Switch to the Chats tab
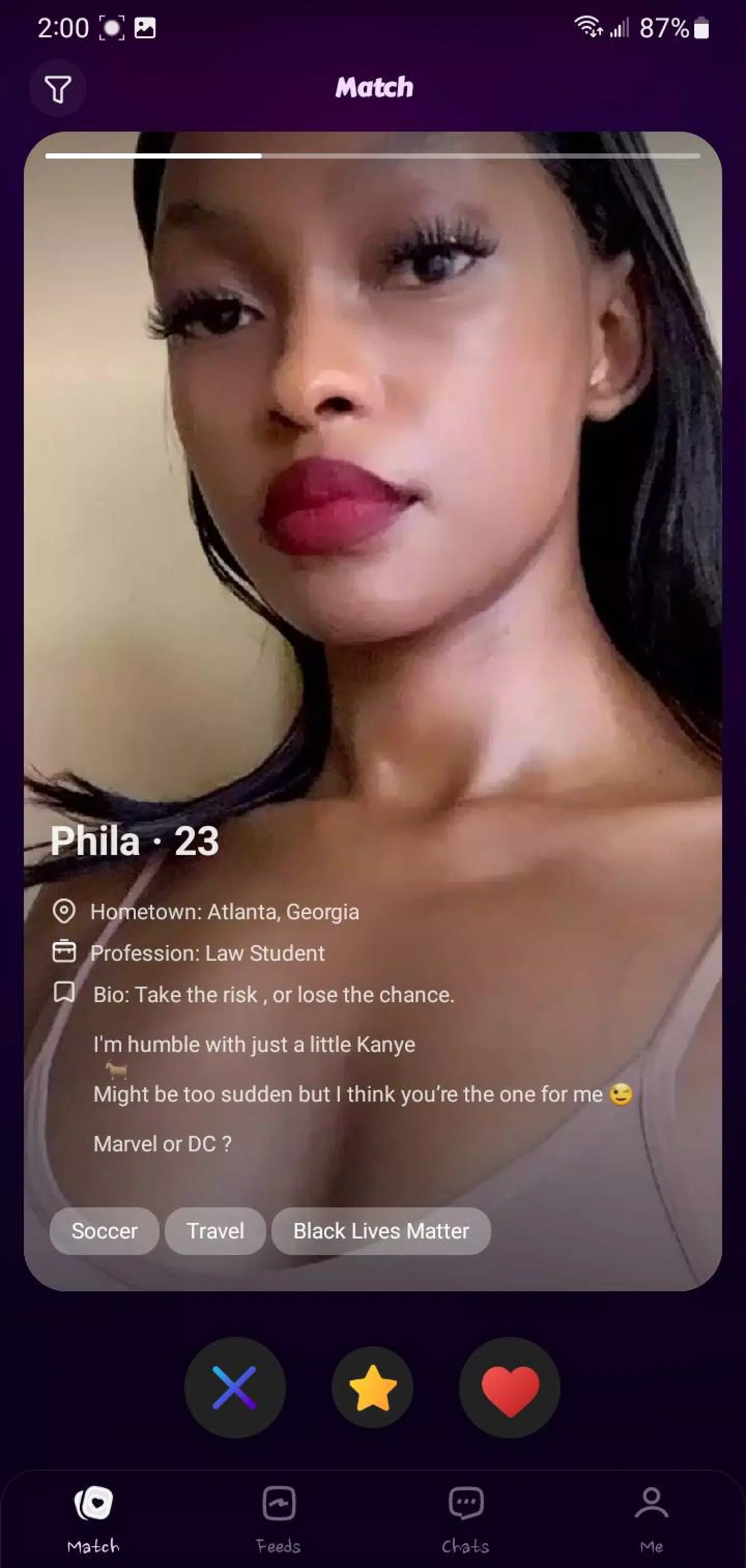This screenshot has width=746, height=1568. click(466, 1518)
